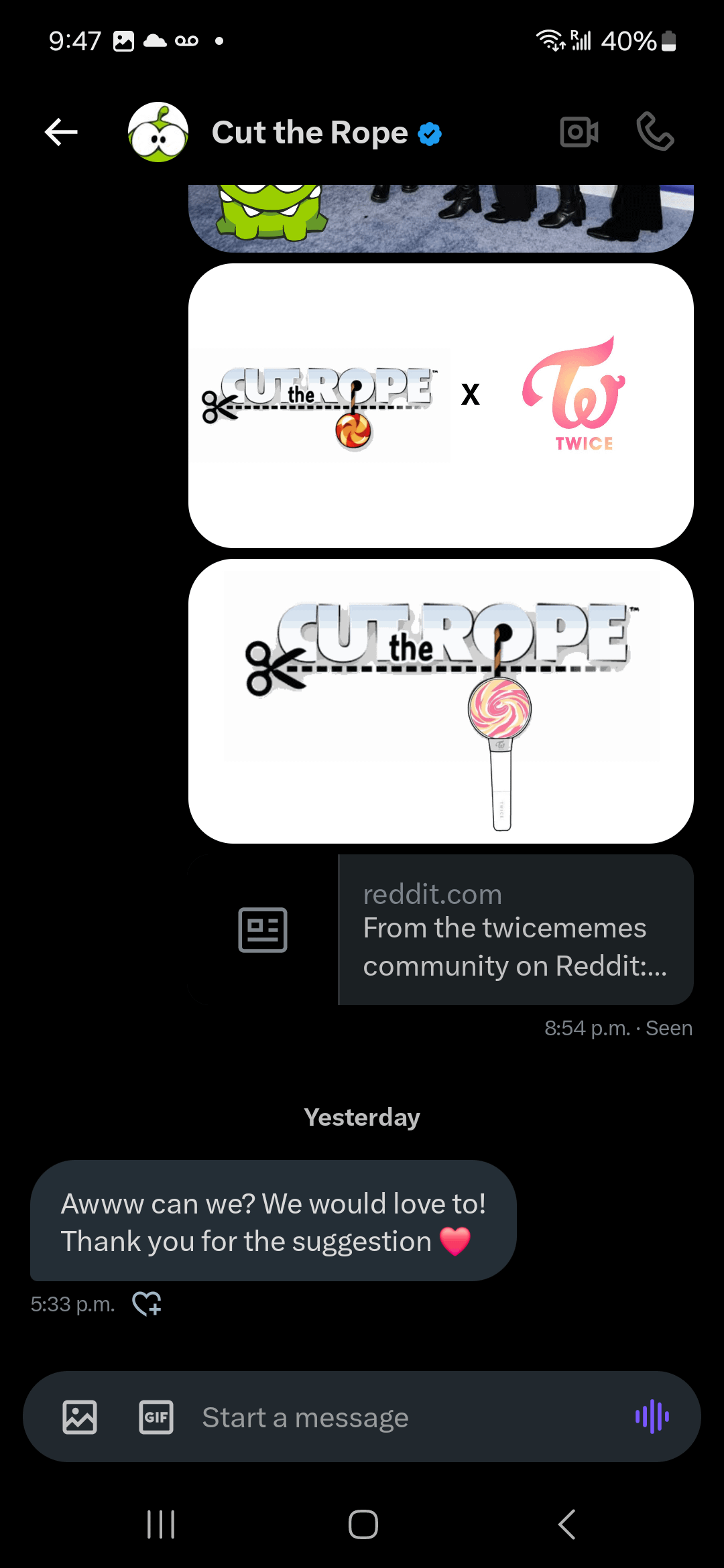Attach a photo from the gallery
Screen dimensions: 724x1568
point(80,1417)
